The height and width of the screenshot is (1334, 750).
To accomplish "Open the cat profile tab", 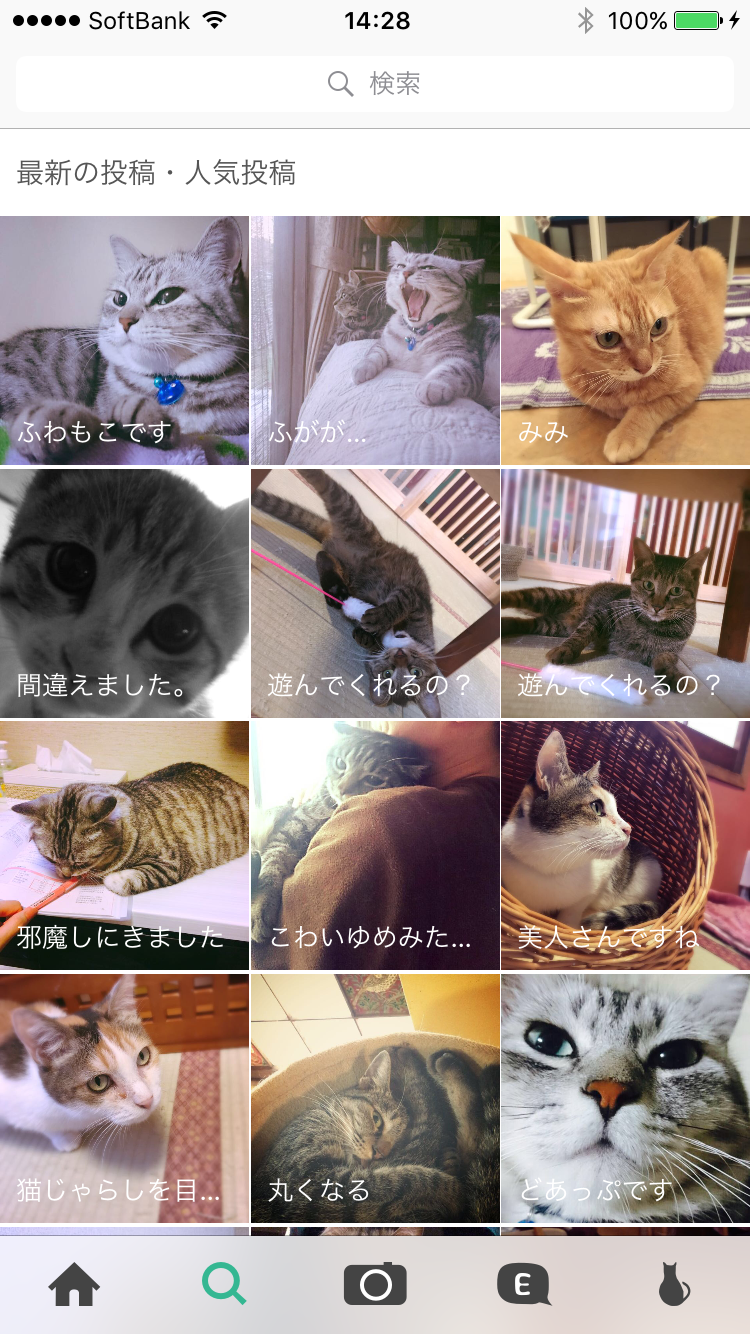I will click(674, 1285).
